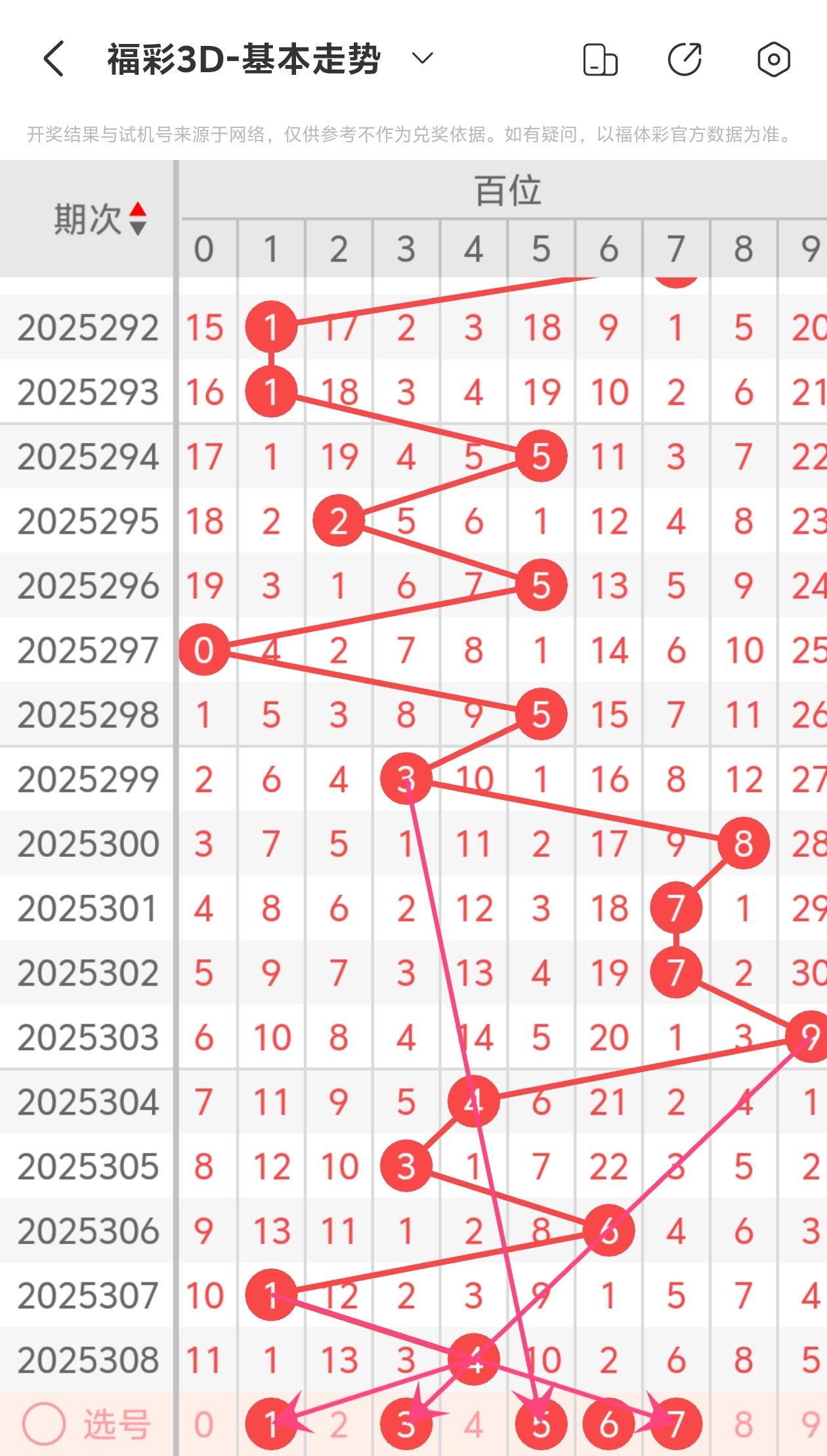Deselect number 6 in the 选号 row
Viewport: 827px width, 1456px height.
608,1425
